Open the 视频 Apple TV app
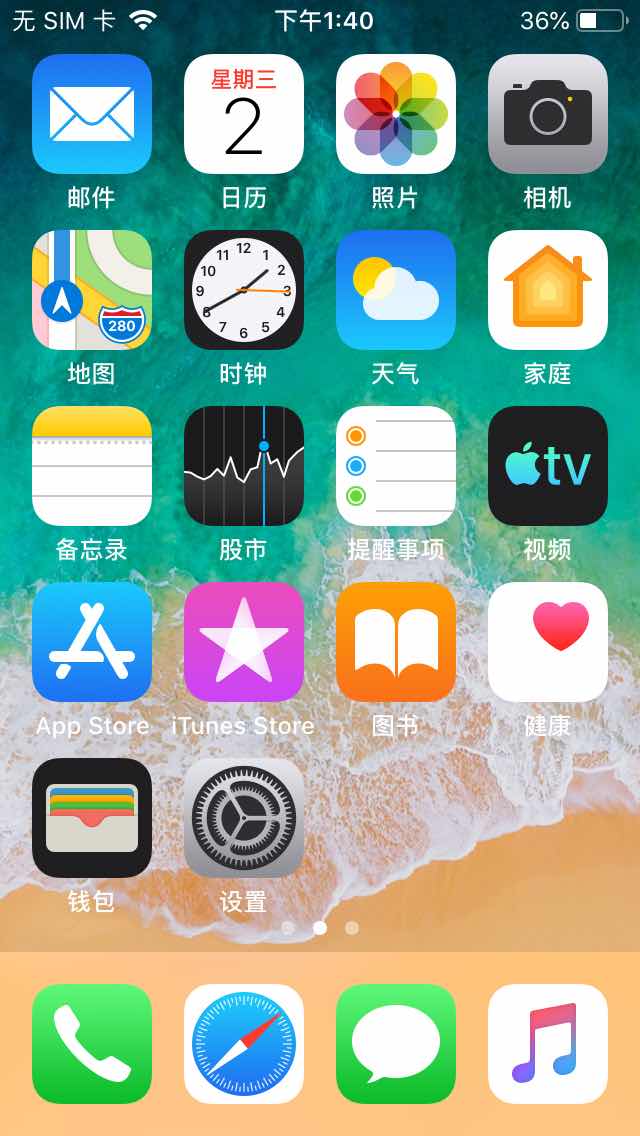This screenshot has height=1136, width=640. (x=548, y=466)
